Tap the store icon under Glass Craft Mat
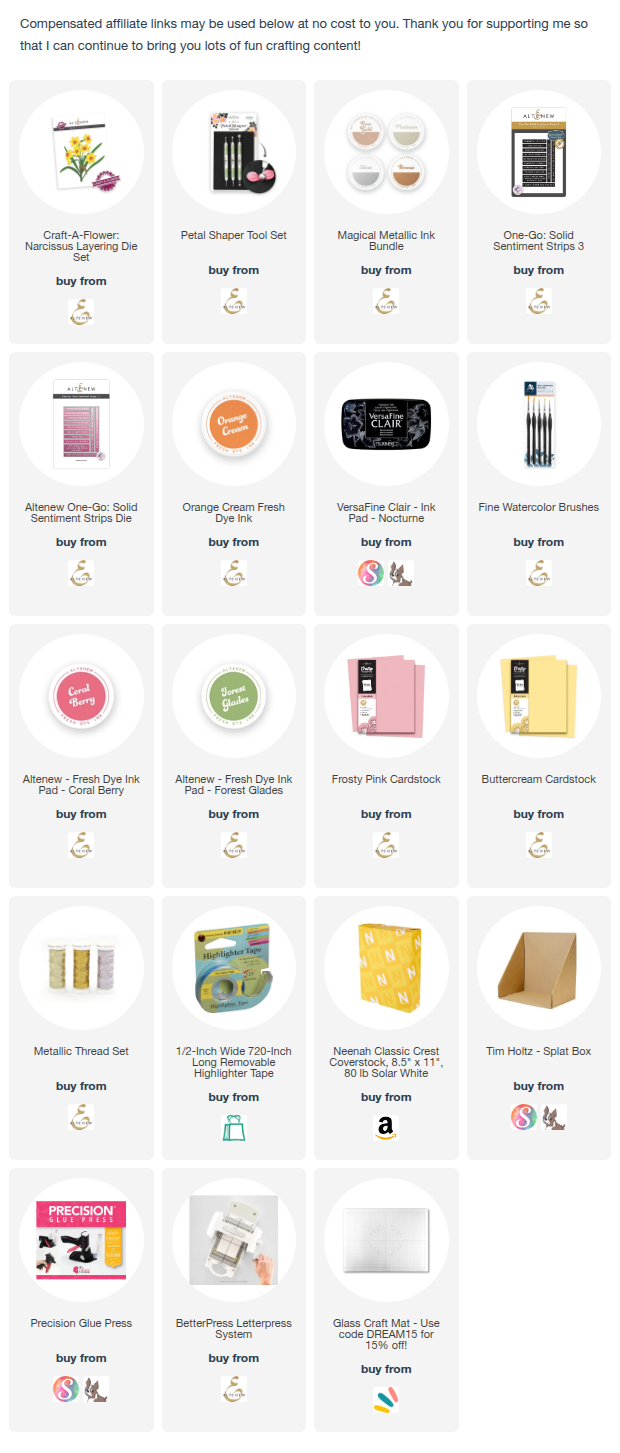 (x=386, y=1400)
